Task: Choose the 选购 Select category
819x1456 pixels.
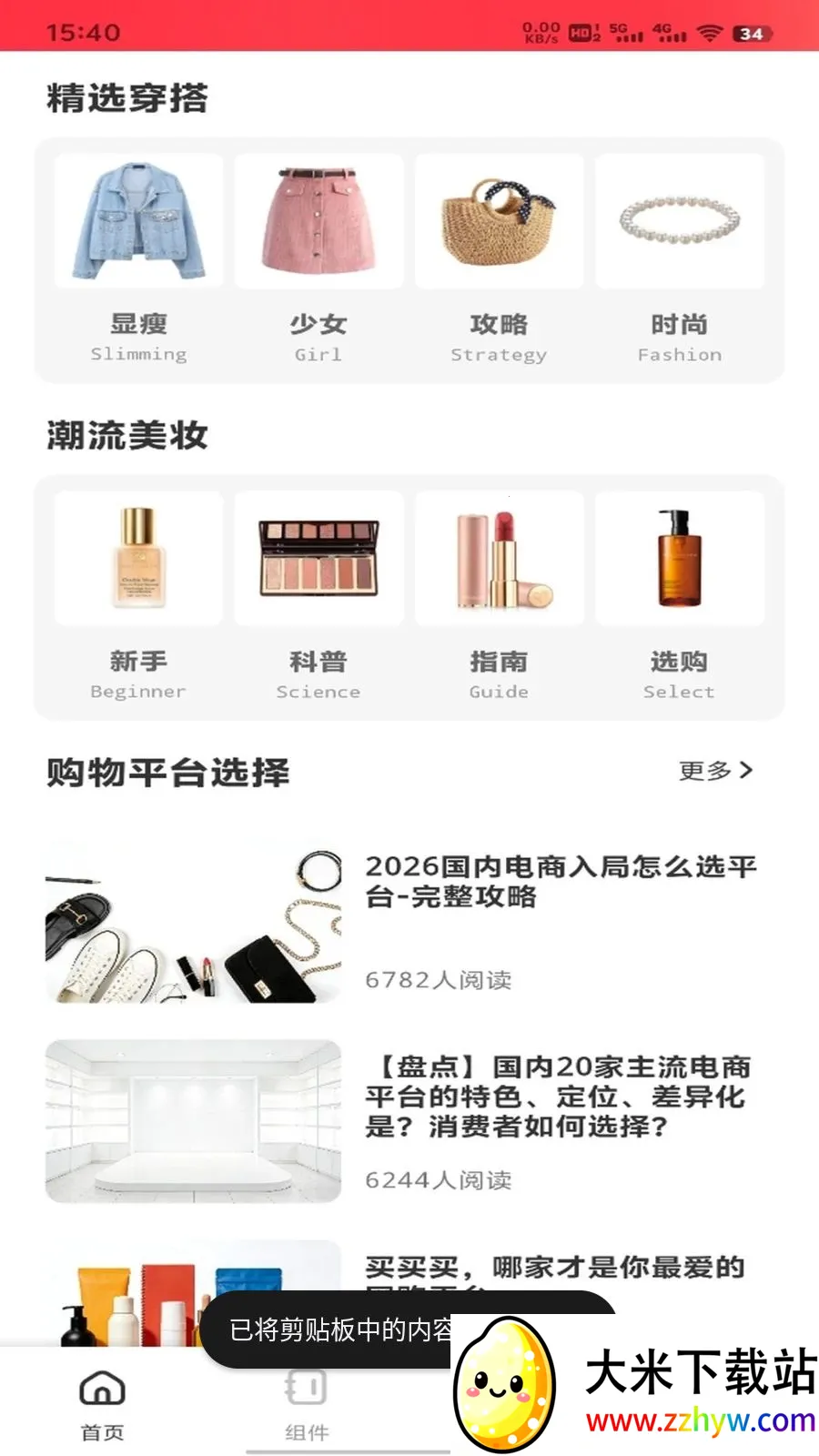Action: pyautogui.click(x=680, y=598)
